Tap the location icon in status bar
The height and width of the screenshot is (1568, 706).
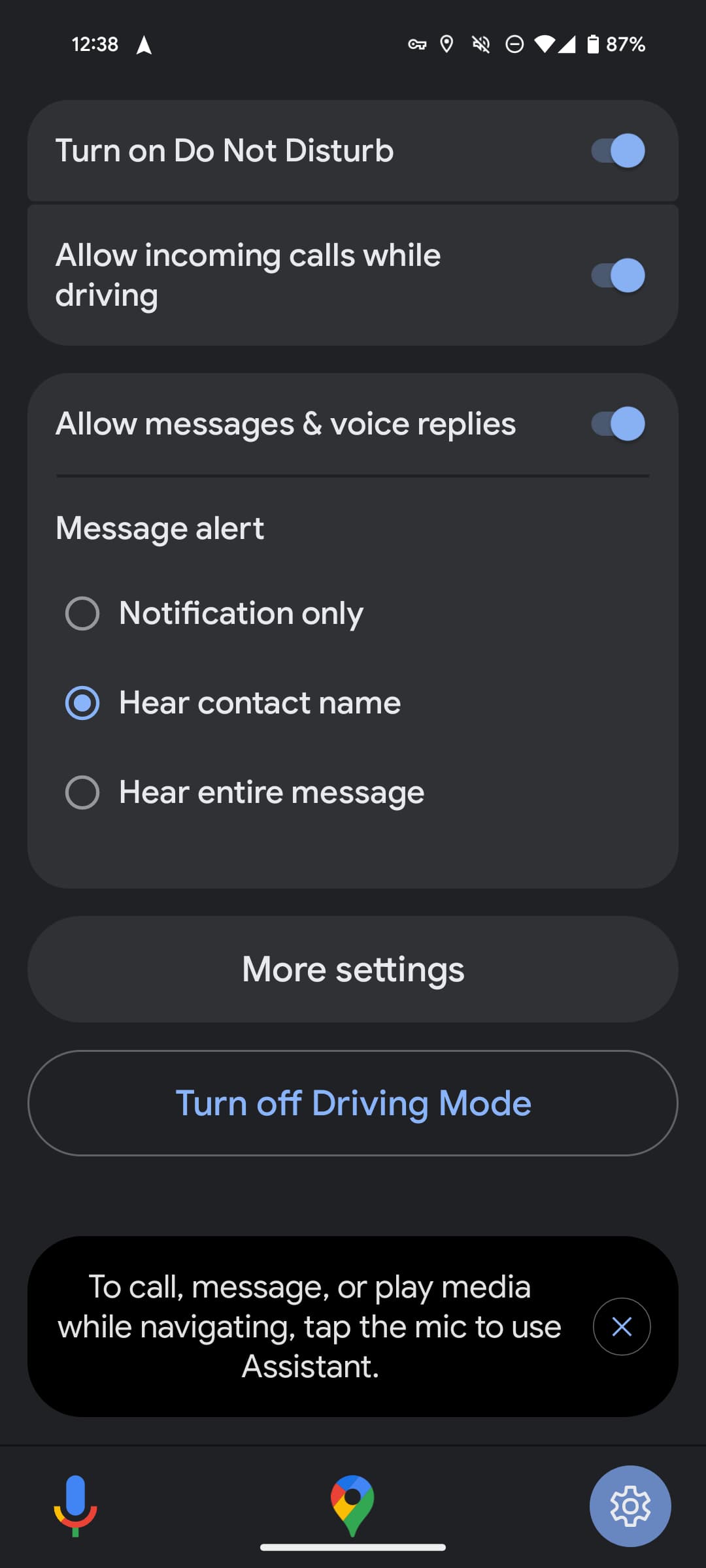tap(447, 44)
